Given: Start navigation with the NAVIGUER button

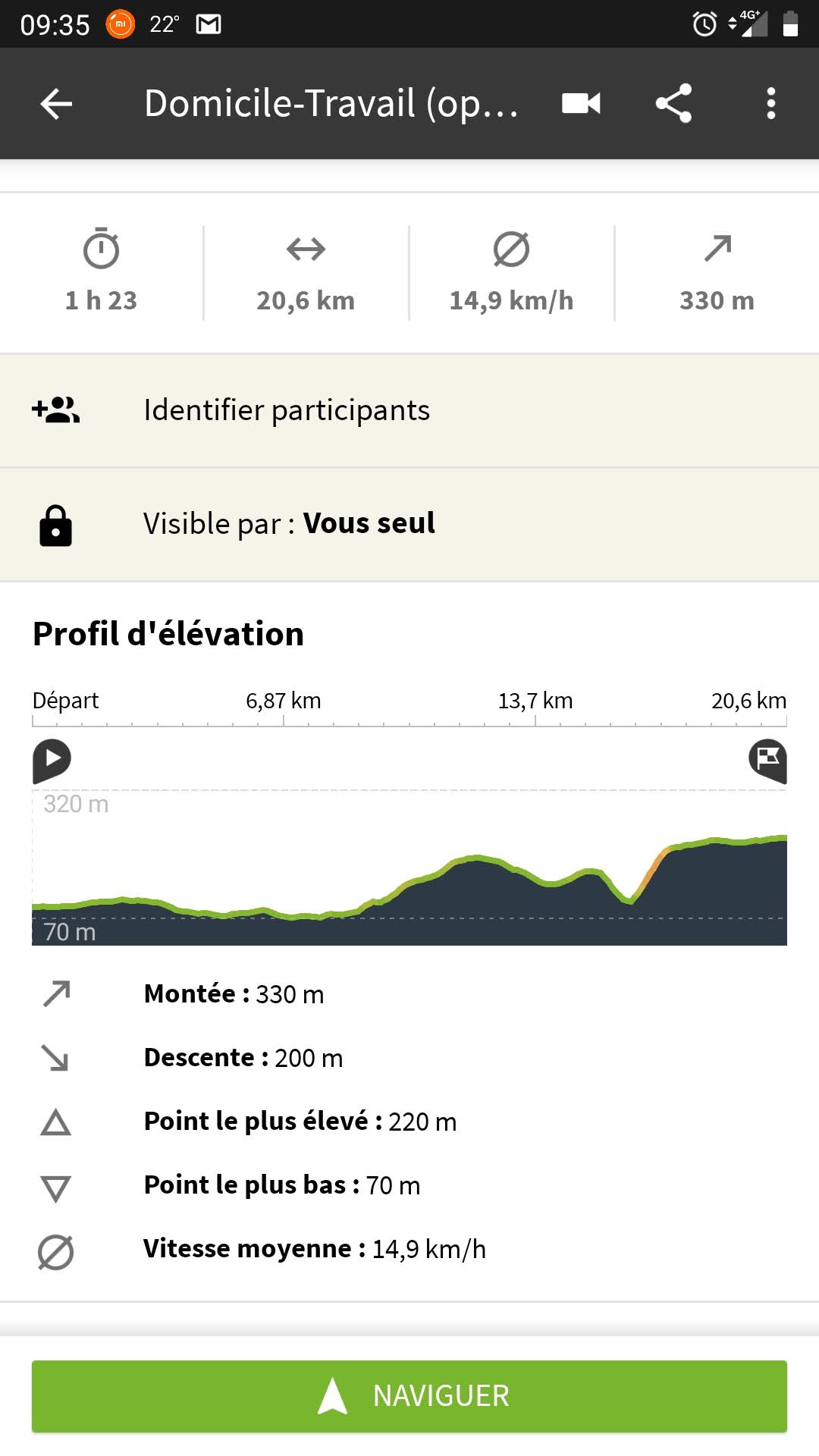Looking at the screenshot, I should click(x=409, y=1396).
